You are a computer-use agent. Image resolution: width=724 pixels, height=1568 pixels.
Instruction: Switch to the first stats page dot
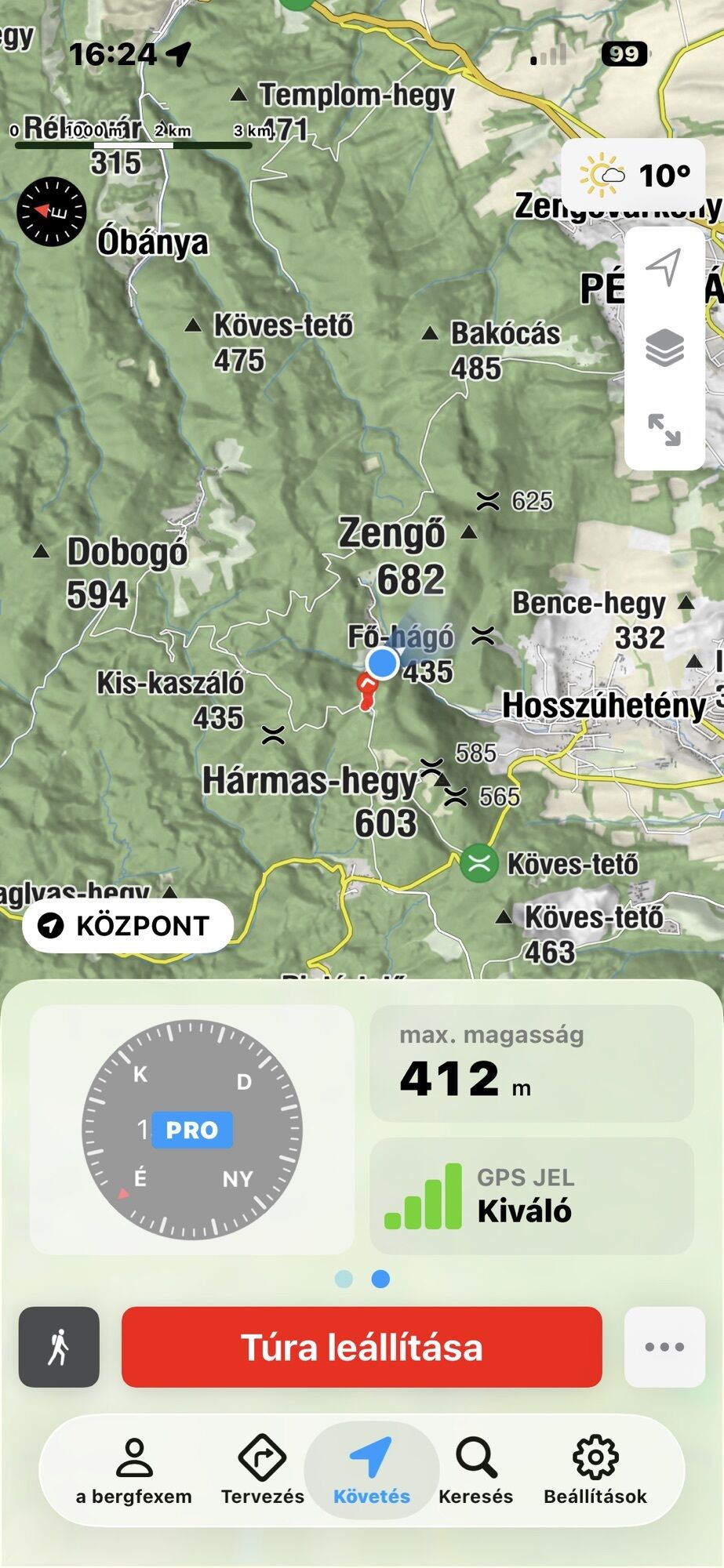[344, 1279]
